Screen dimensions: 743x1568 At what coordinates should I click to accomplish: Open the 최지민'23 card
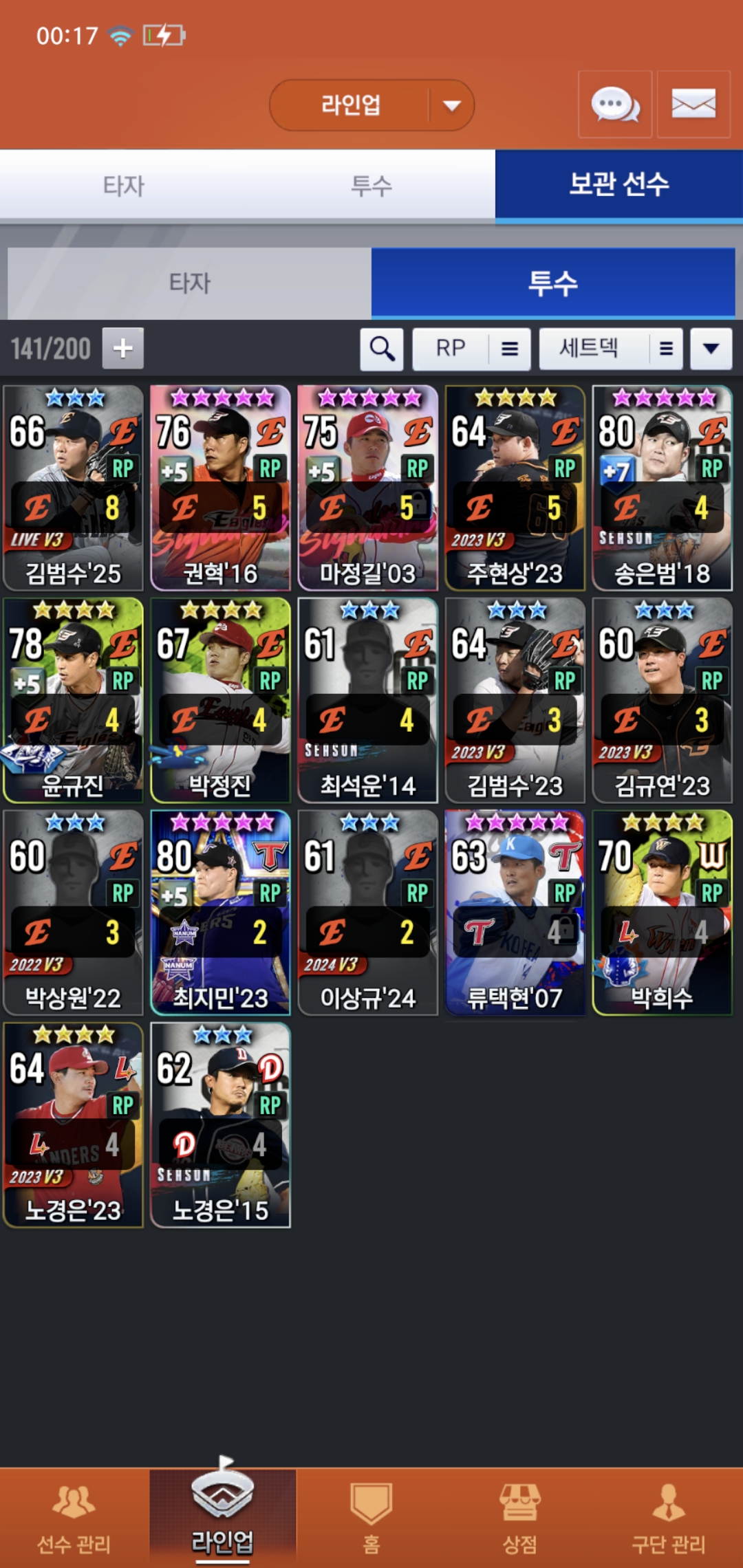click(220, 913)
